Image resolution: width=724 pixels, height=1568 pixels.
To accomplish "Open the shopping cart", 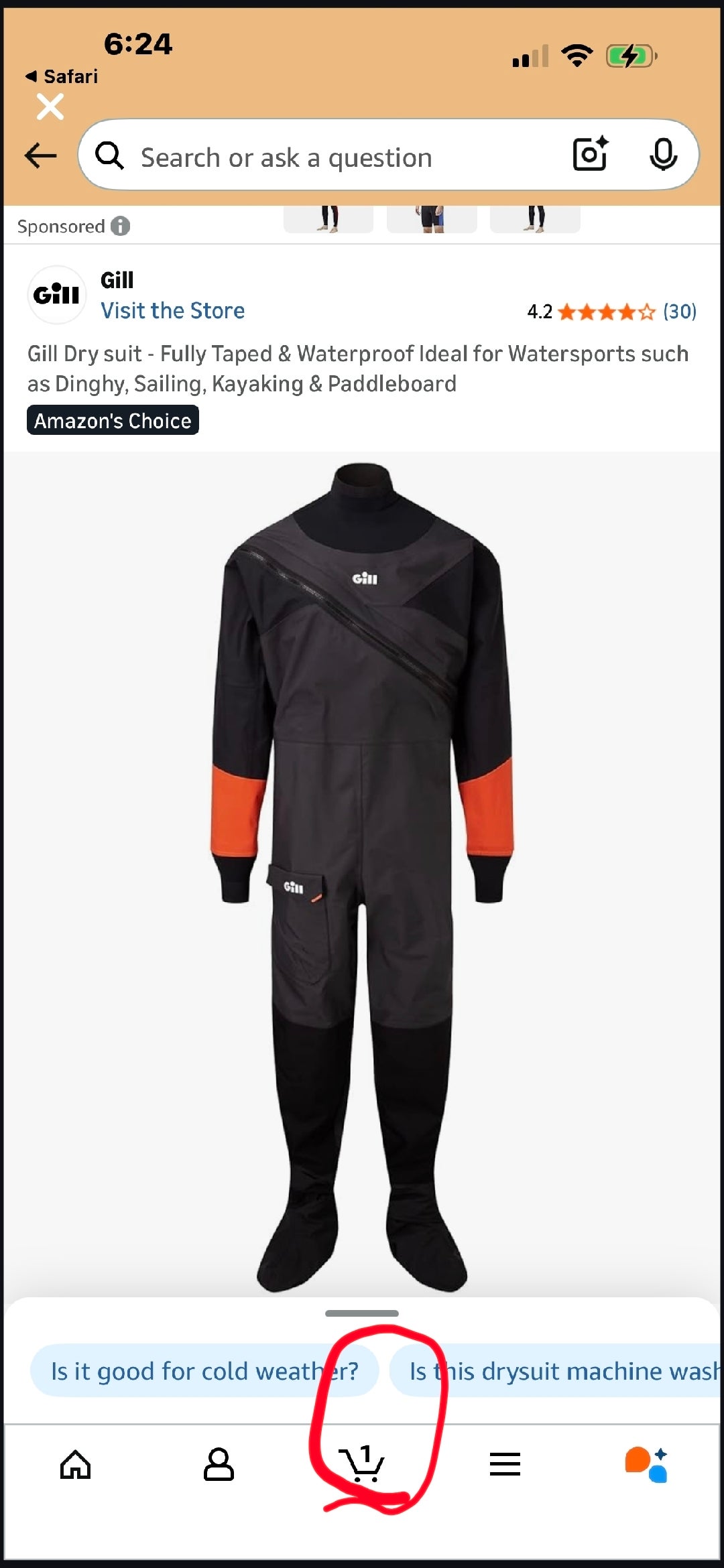I will click(x=362, y=1464).
